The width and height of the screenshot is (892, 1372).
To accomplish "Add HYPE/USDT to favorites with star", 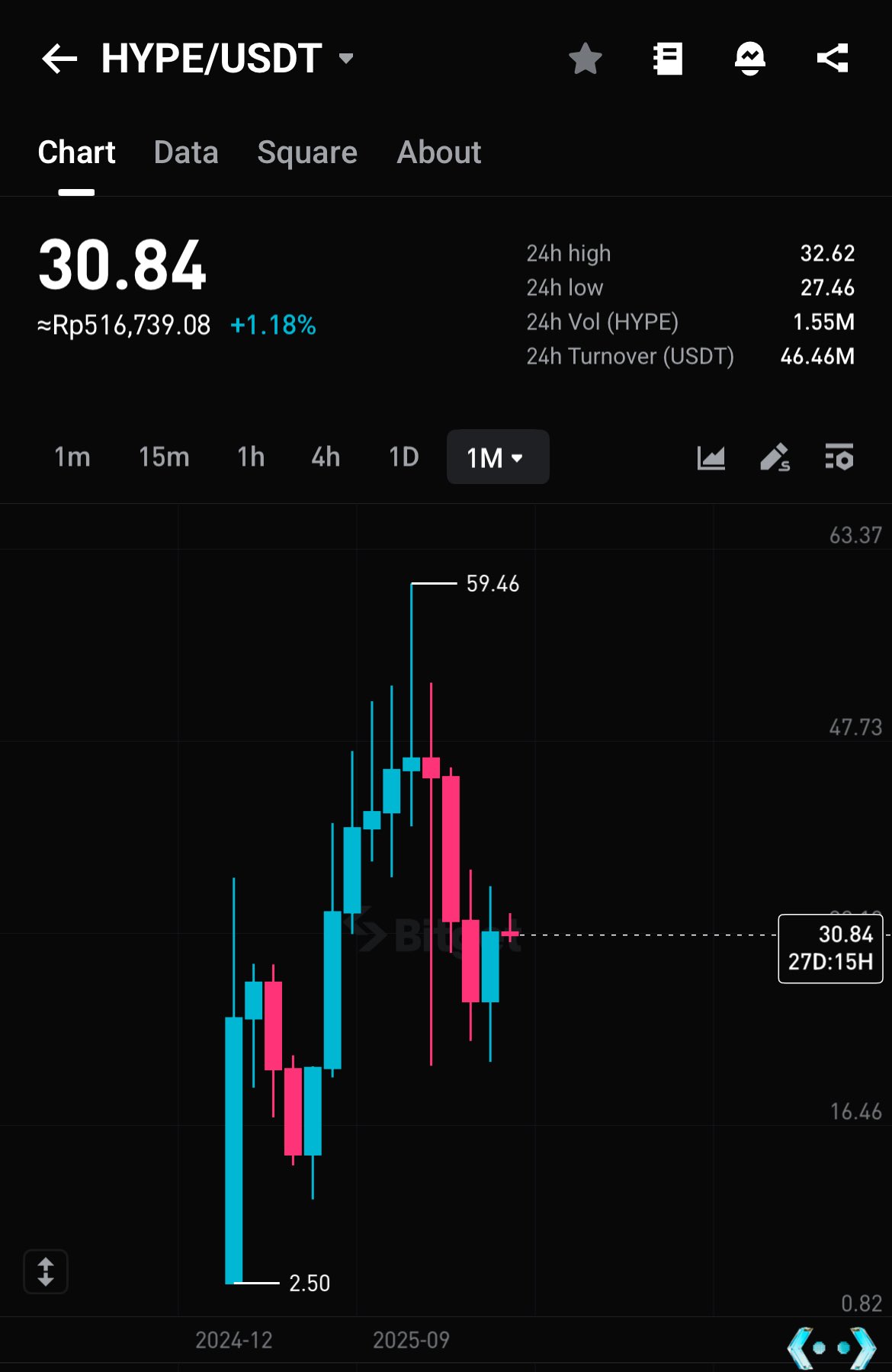I will 586,59.
